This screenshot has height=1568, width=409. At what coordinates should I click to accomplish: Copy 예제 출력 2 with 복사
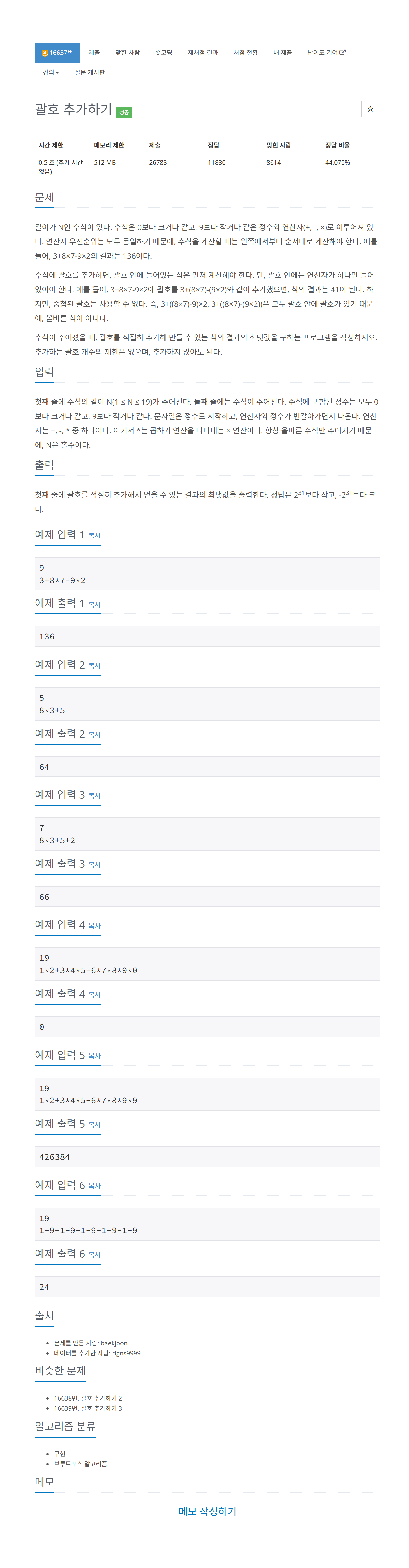point(94,735)
